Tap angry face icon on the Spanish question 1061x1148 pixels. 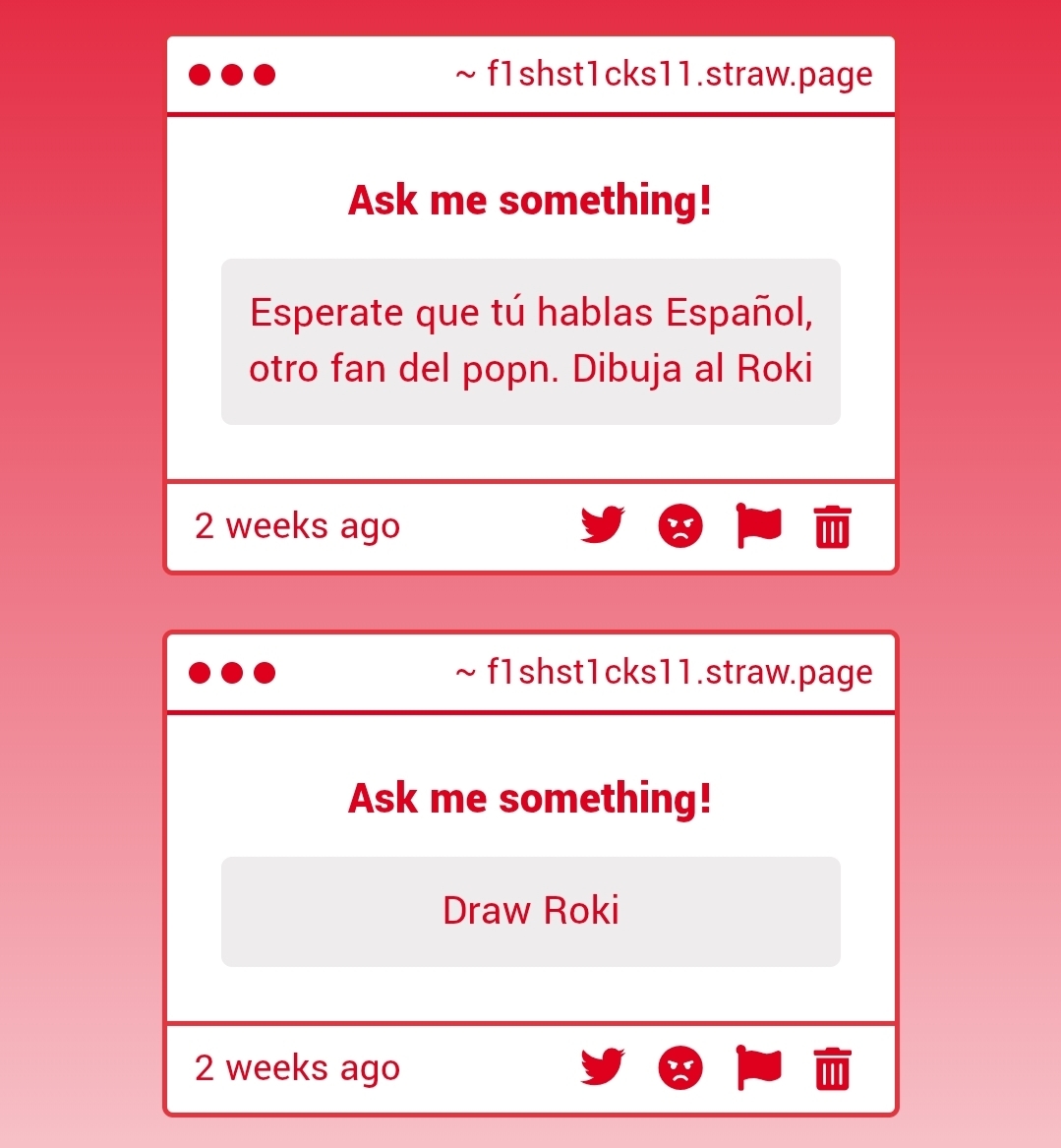point(680,526)
